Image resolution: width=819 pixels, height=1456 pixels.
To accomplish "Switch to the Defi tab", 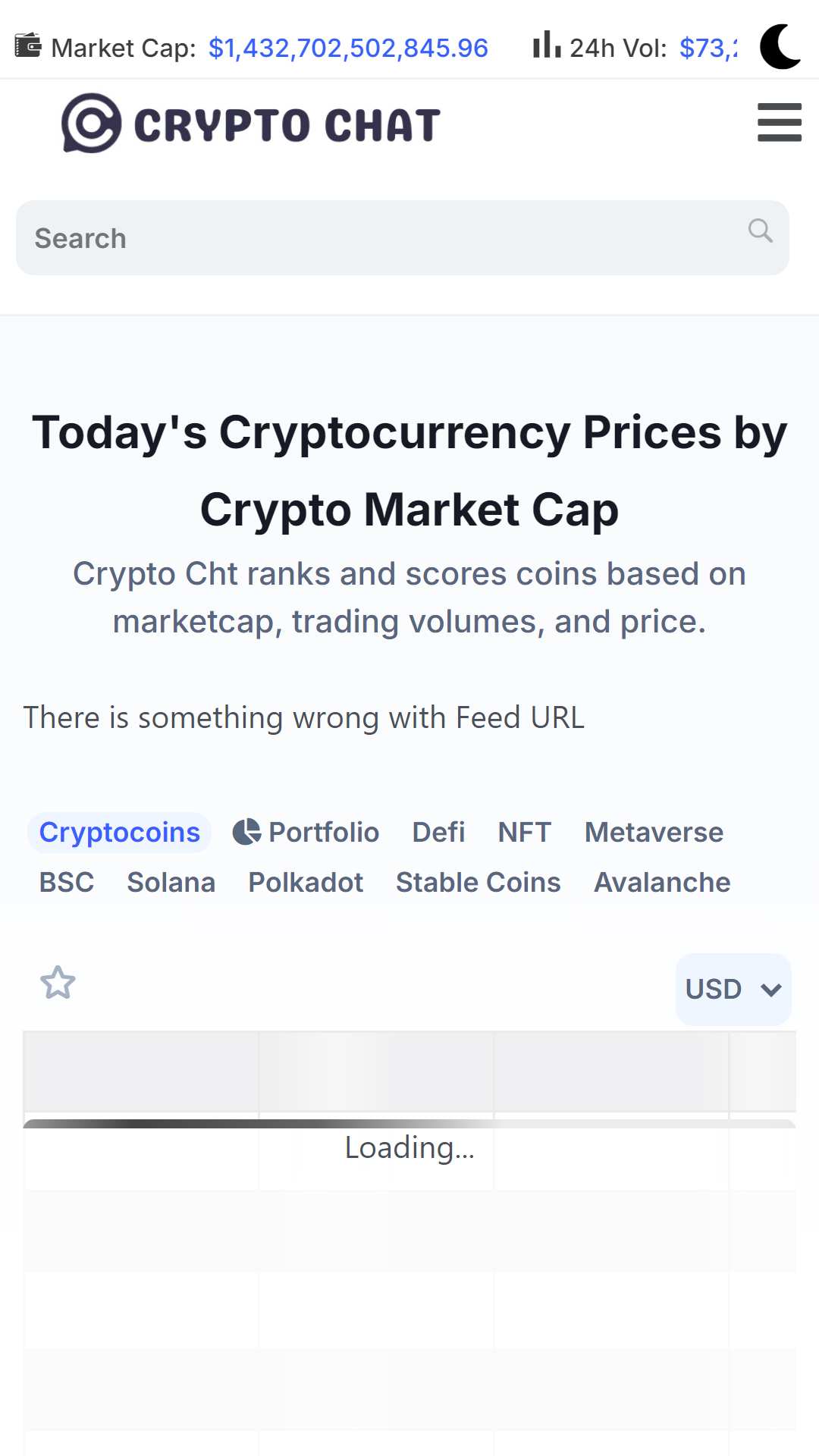I will pos(438,832).
